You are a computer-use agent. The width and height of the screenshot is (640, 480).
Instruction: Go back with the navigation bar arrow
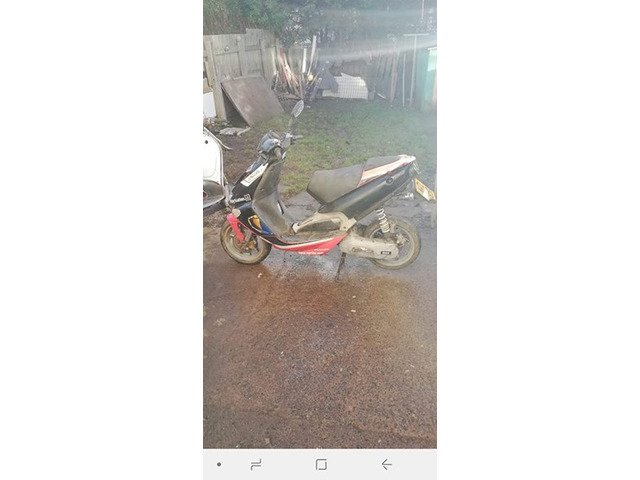[x=386, y=464]
